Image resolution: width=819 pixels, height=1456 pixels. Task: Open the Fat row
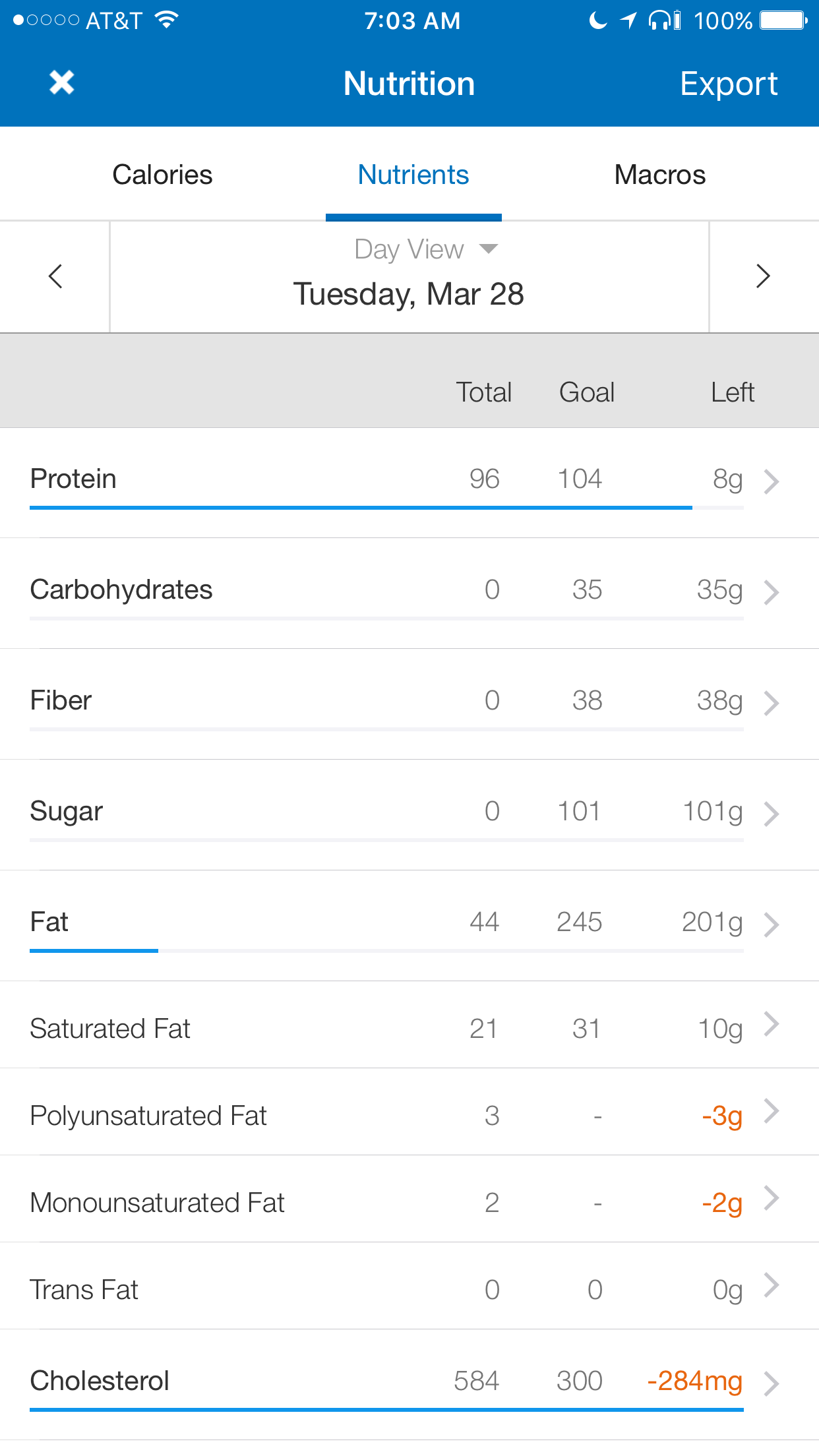tap(409, 926)
